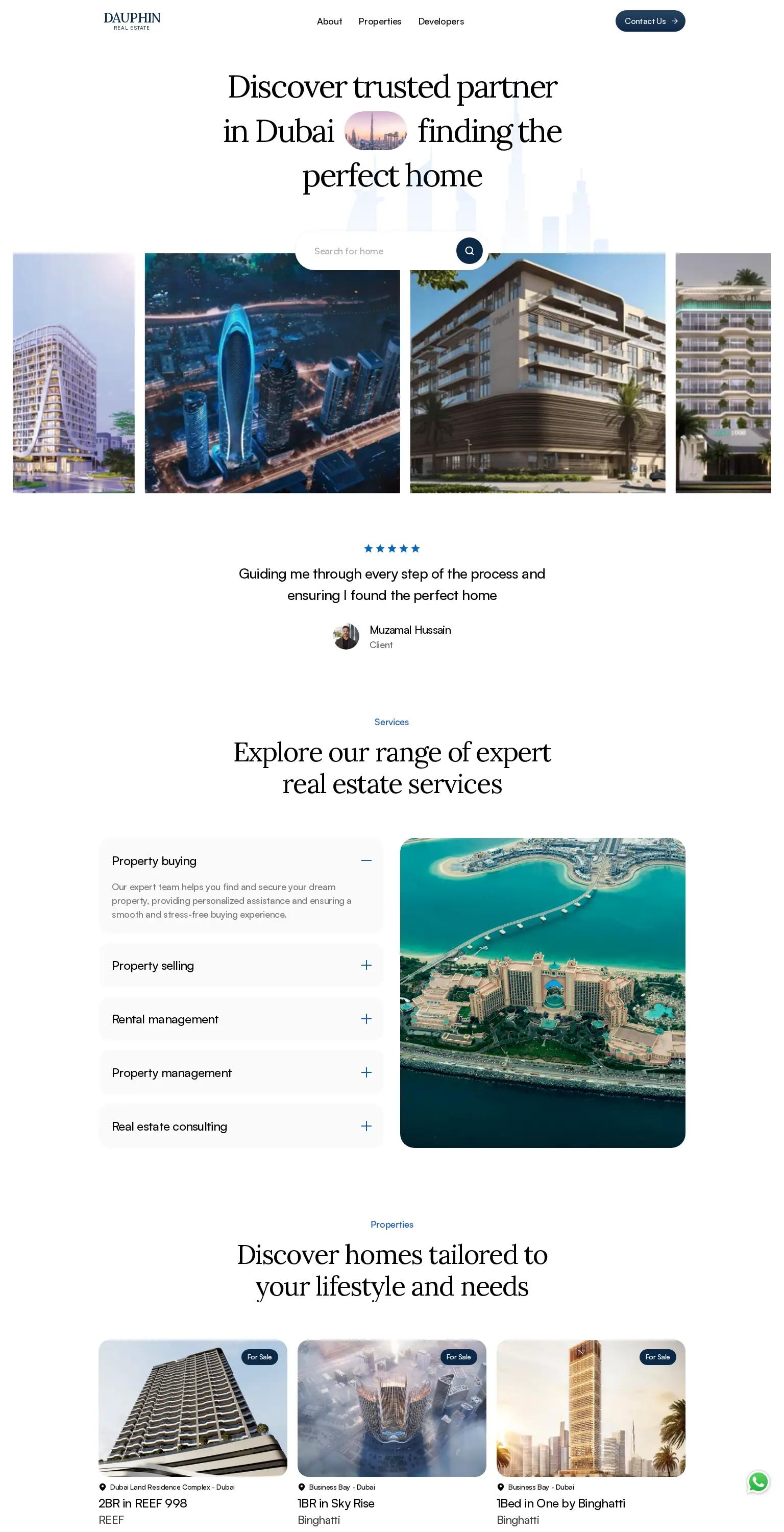Collapse the Property buying section
This screenshot has width=784, height=1532.
(366, 860)
